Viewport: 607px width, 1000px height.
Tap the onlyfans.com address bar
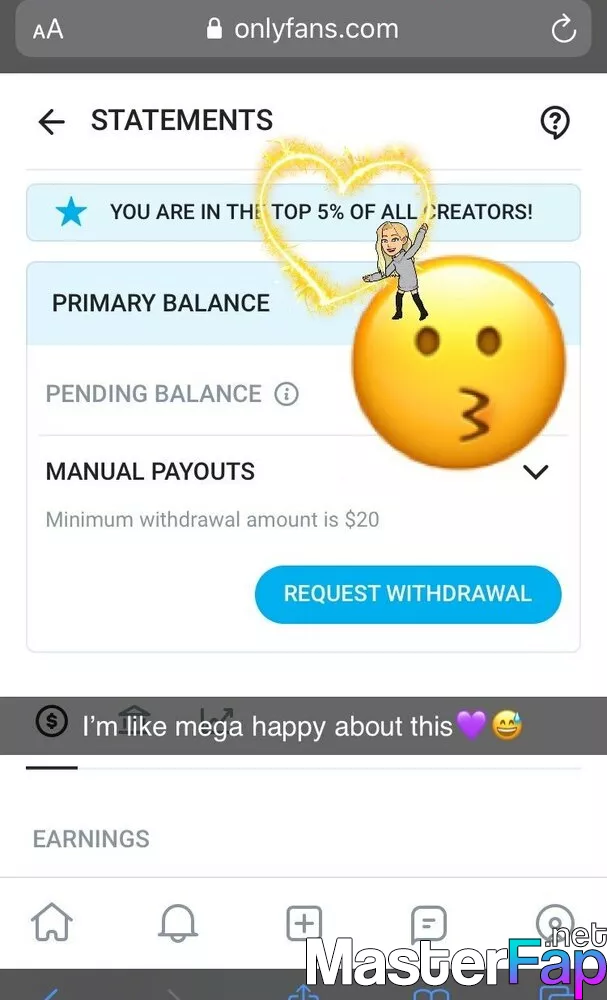point(303,29)
